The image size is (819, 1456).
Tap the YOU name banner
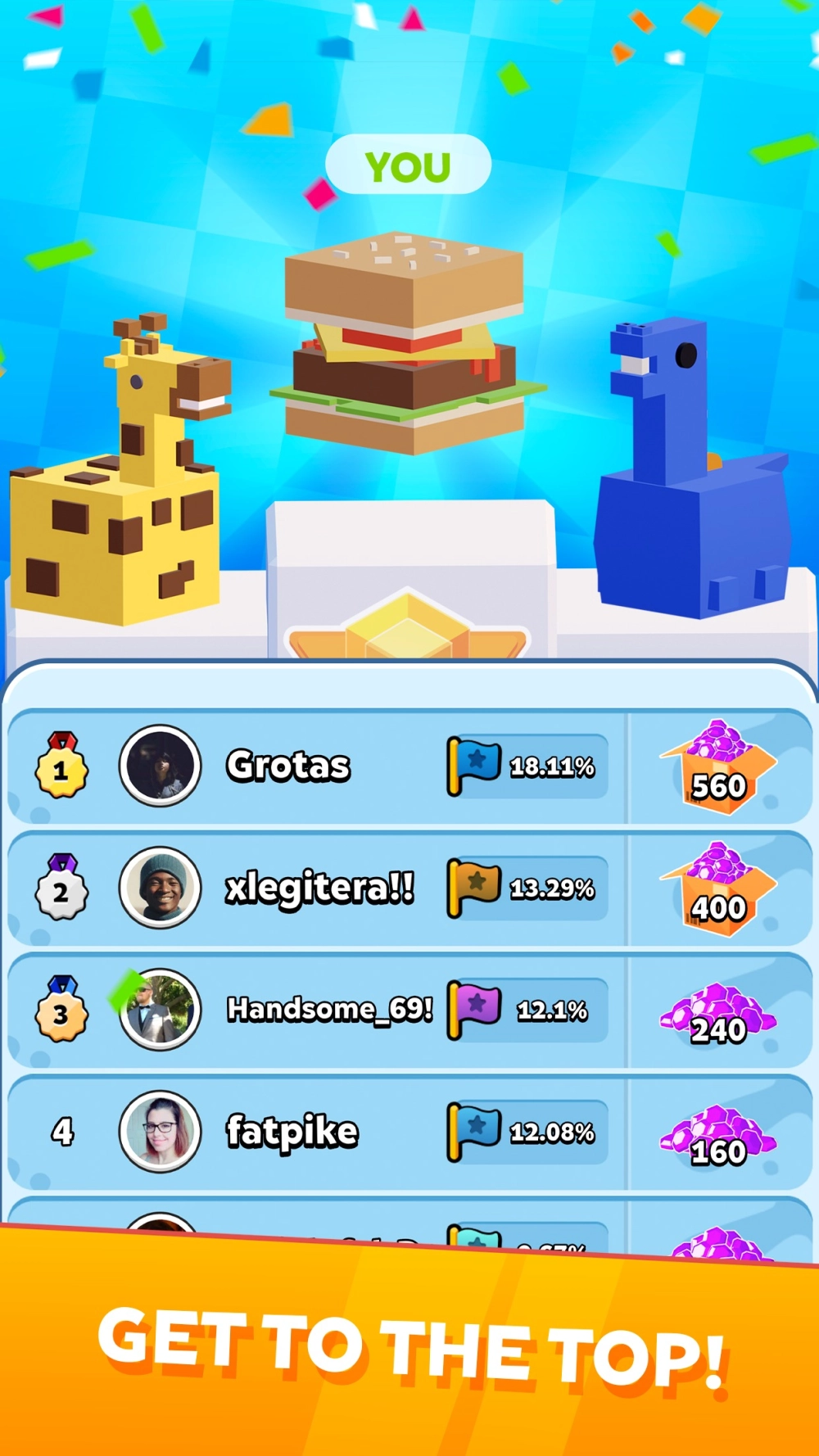click(408, 165)
